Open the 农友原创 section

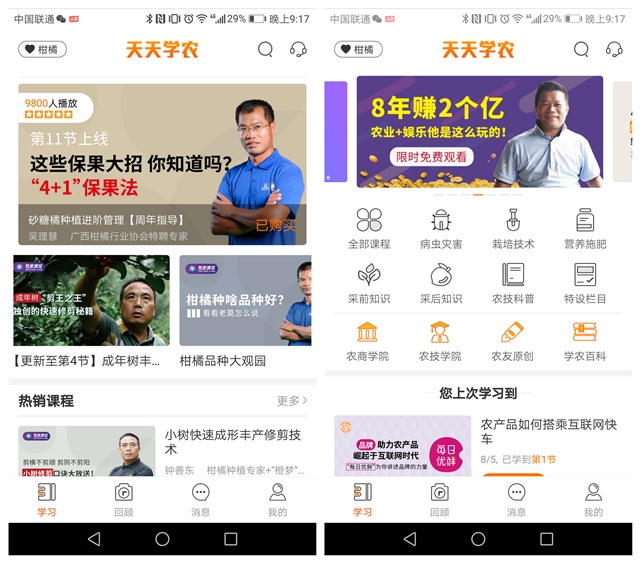click(x=512, y=340)
